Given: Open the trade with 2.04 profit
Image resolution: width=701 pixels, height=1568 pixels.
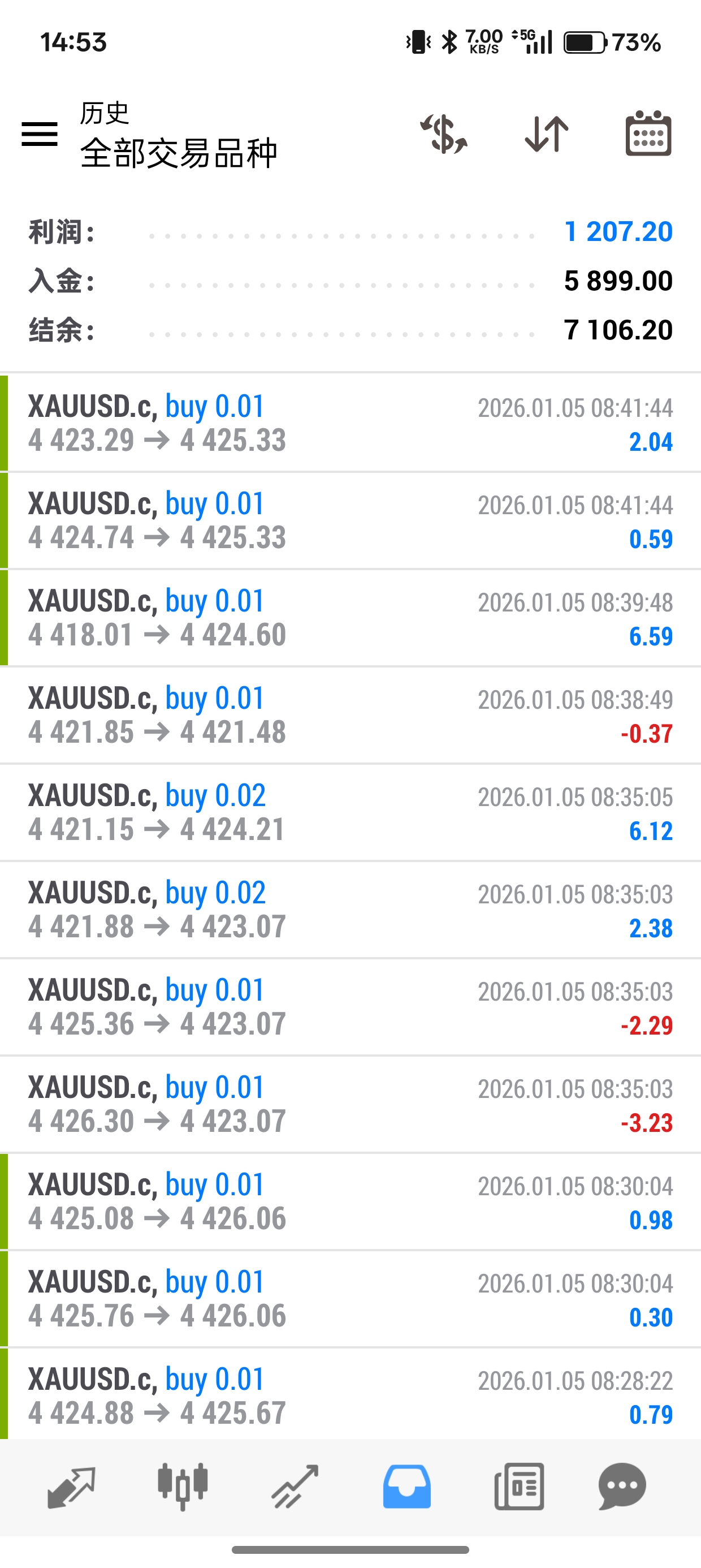Looking at the screenshot, I should (350, 423).
